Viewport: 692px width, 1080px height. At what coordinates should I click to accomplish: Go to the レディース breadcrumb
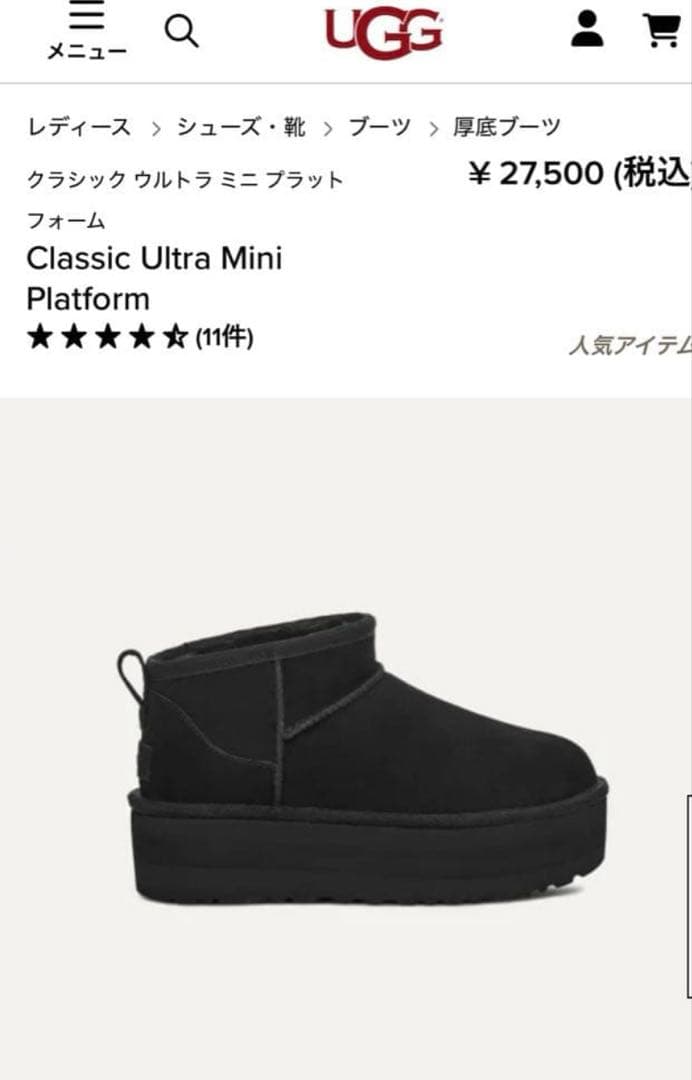click(x=79, y=127)
